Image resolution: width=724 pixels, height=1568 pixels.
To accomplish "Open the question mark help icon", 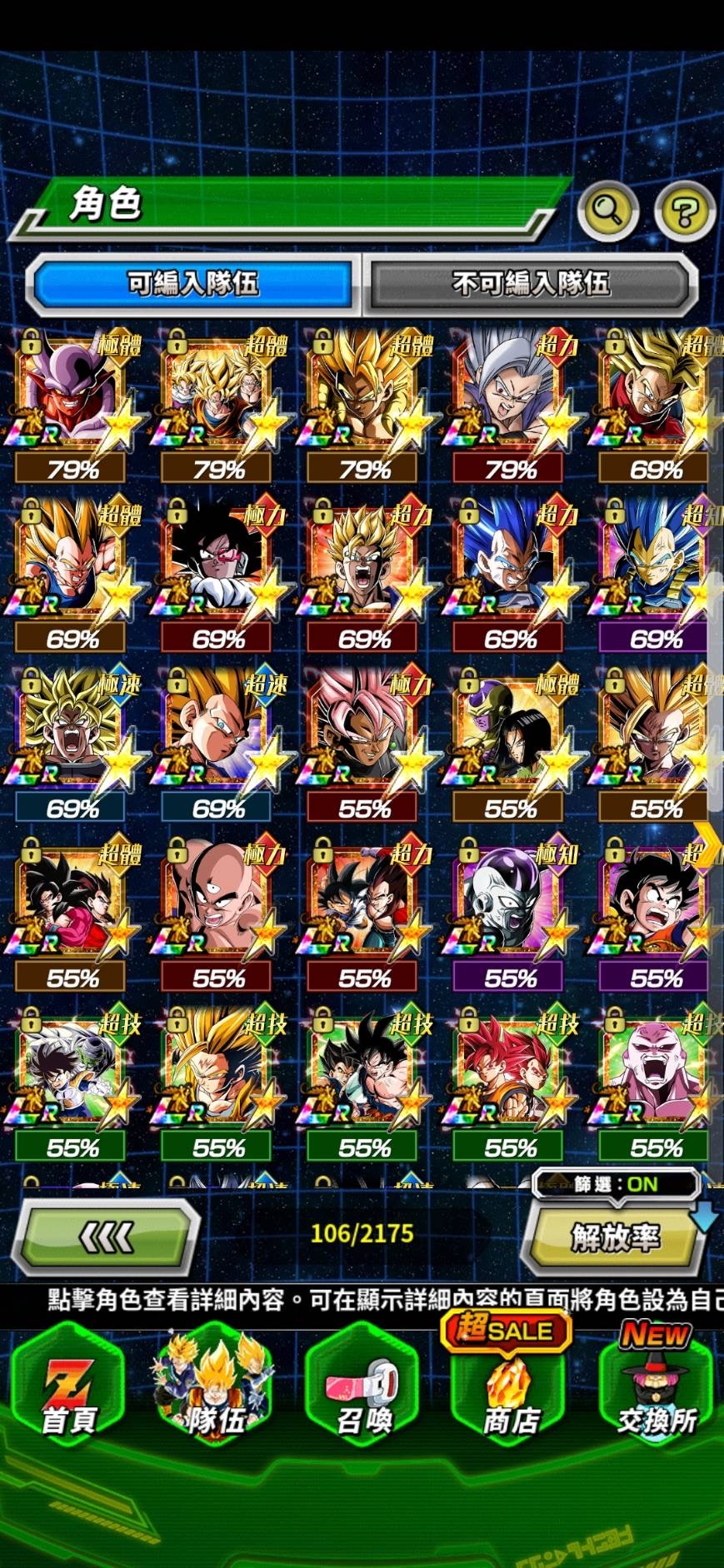I will [x=684, y=212].
